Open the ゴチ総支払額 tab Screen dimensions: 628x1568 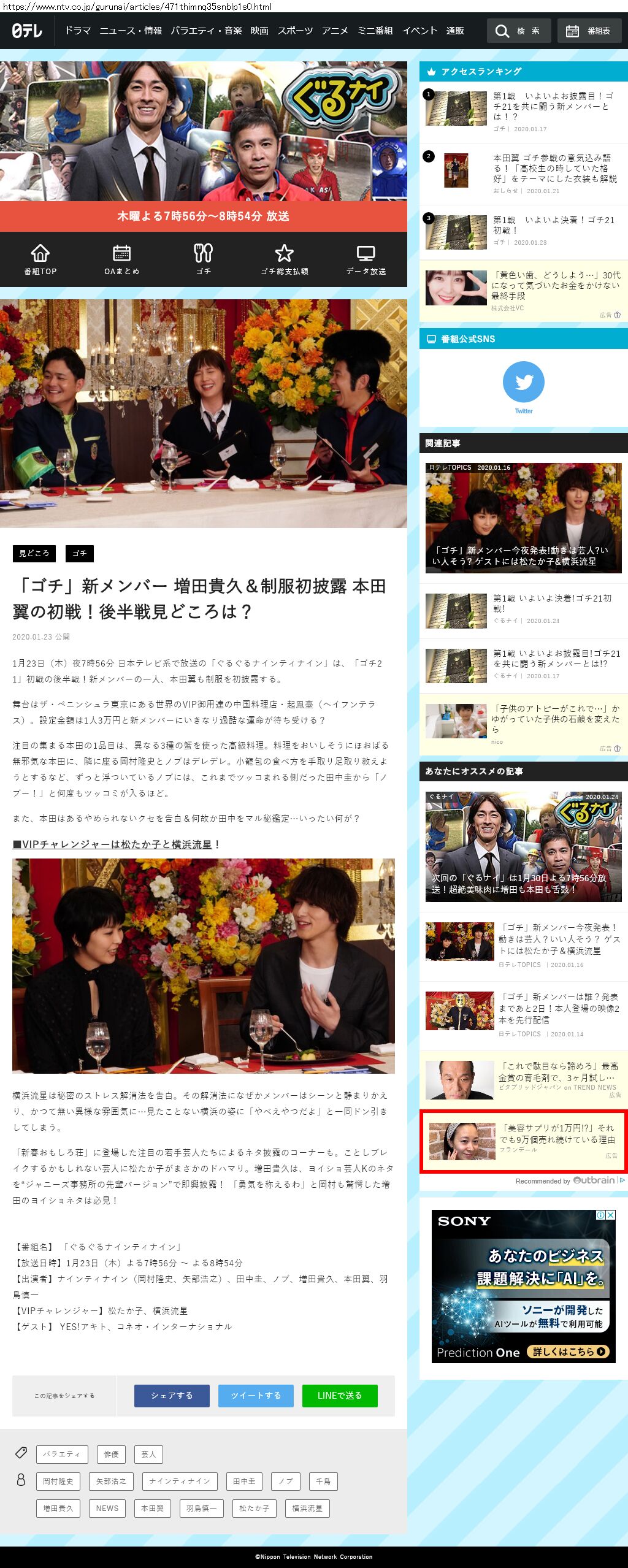(284, 259)
